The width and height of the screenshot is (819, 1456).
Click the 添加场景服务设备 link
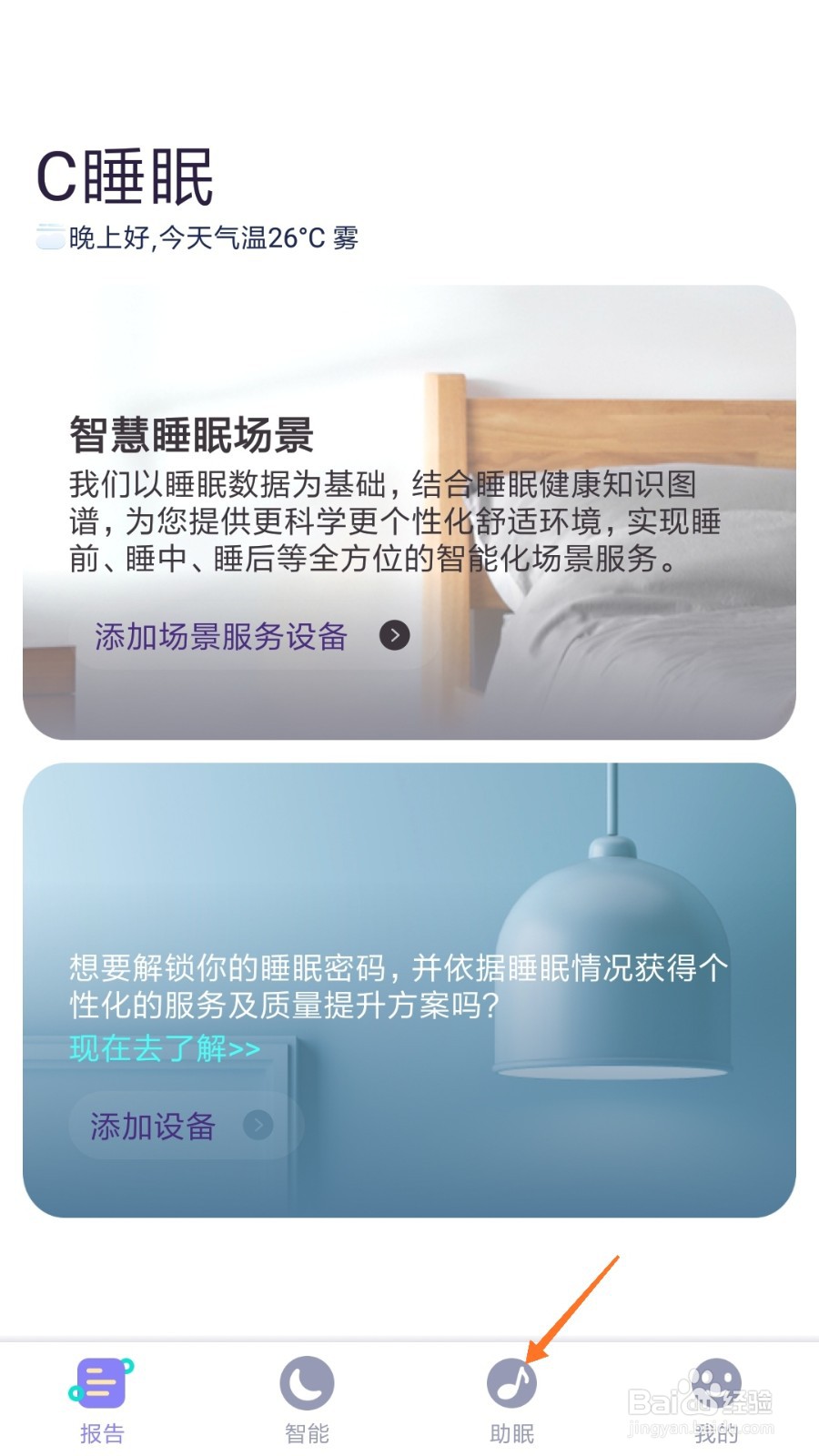tap(220, 637)
